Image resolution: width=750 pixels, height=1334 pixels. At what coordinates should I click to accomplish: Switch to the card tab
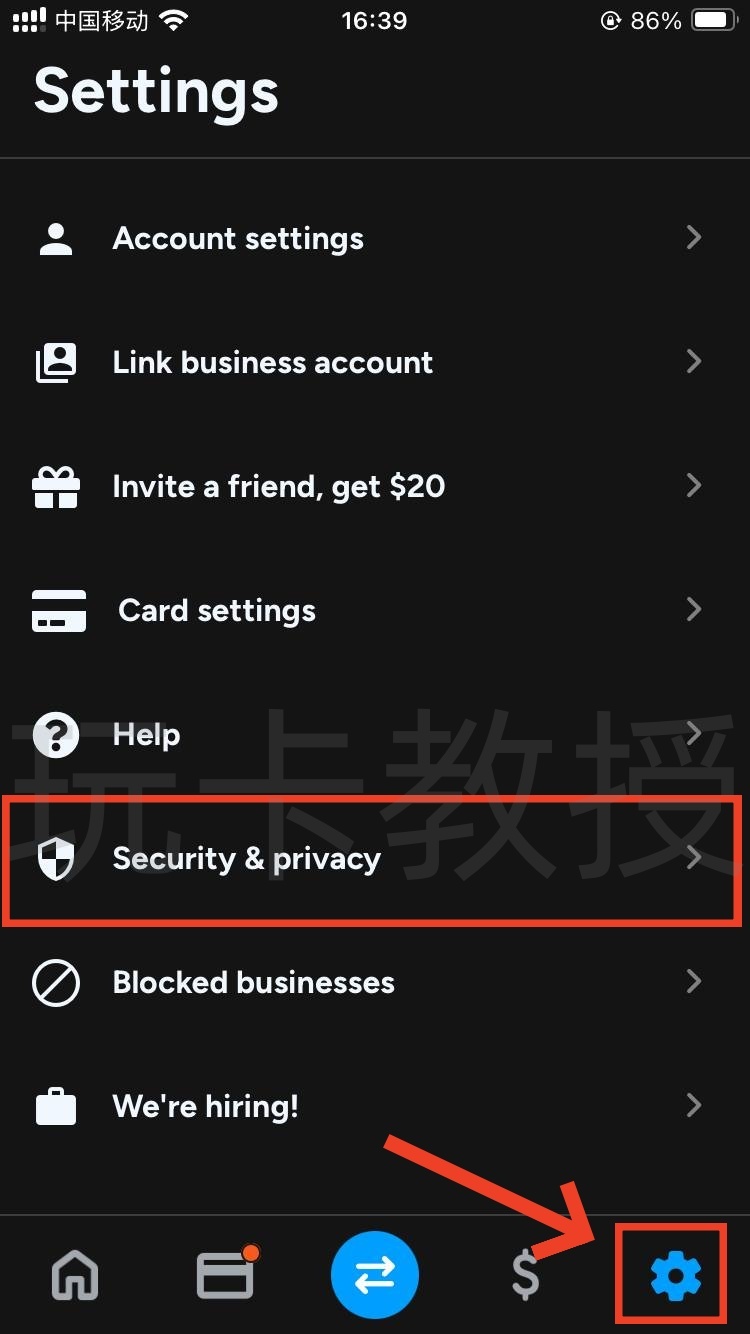225,1275
